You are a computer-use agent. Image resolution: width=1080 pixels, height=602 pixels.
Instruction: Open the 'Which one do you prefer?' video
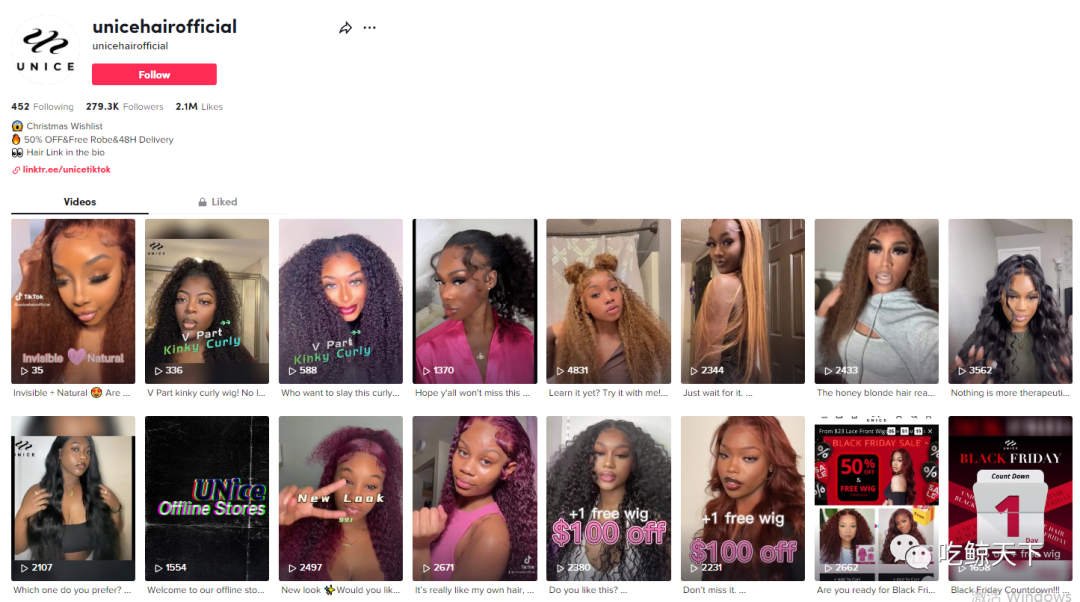coord(73,498)
